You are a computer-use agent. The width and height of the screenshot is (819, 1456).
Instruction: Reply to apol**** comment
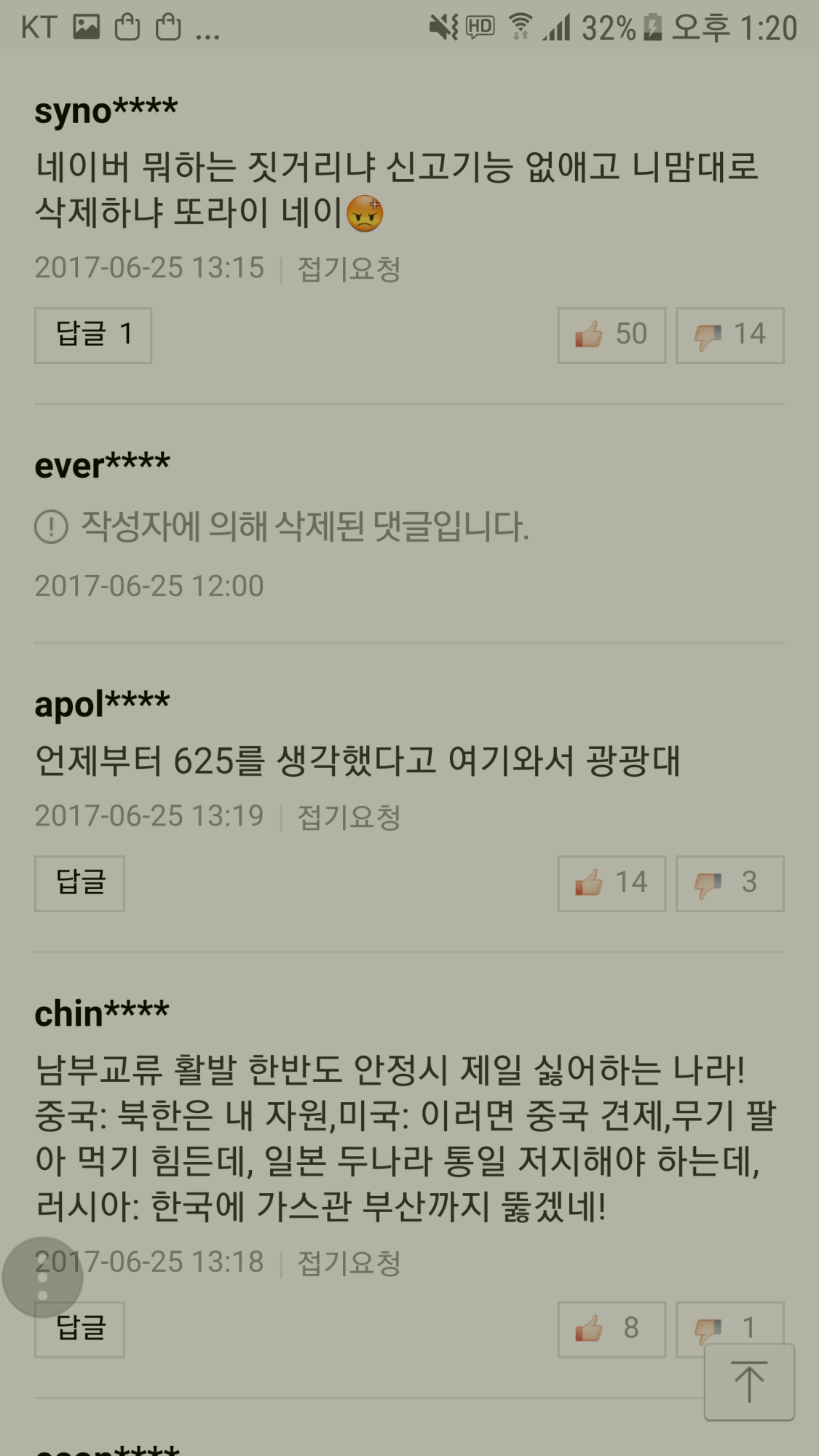click(x=79, y=883)
